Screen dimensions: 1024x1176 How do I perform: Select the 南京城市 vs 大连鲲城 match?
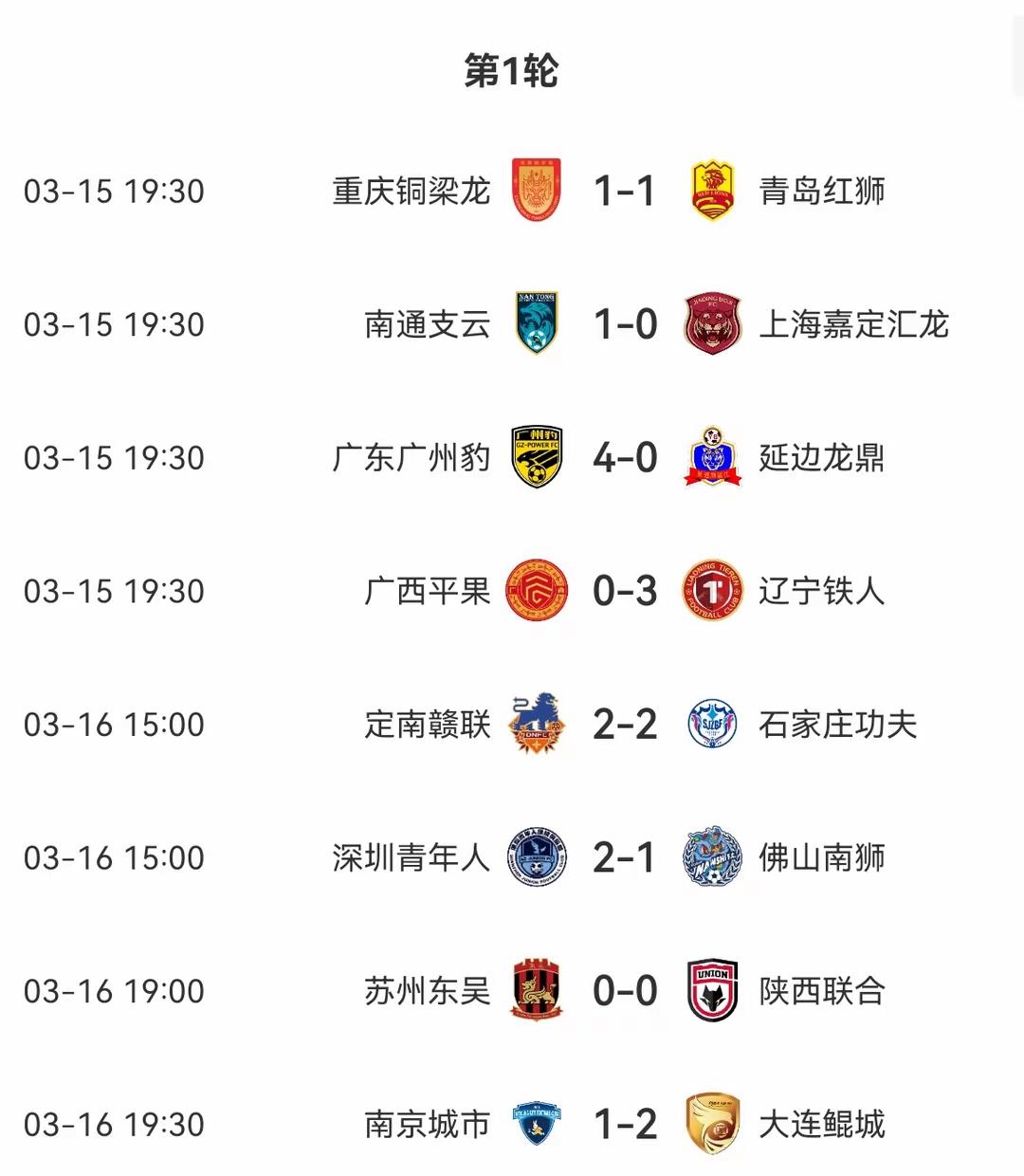coord(624,1125)
